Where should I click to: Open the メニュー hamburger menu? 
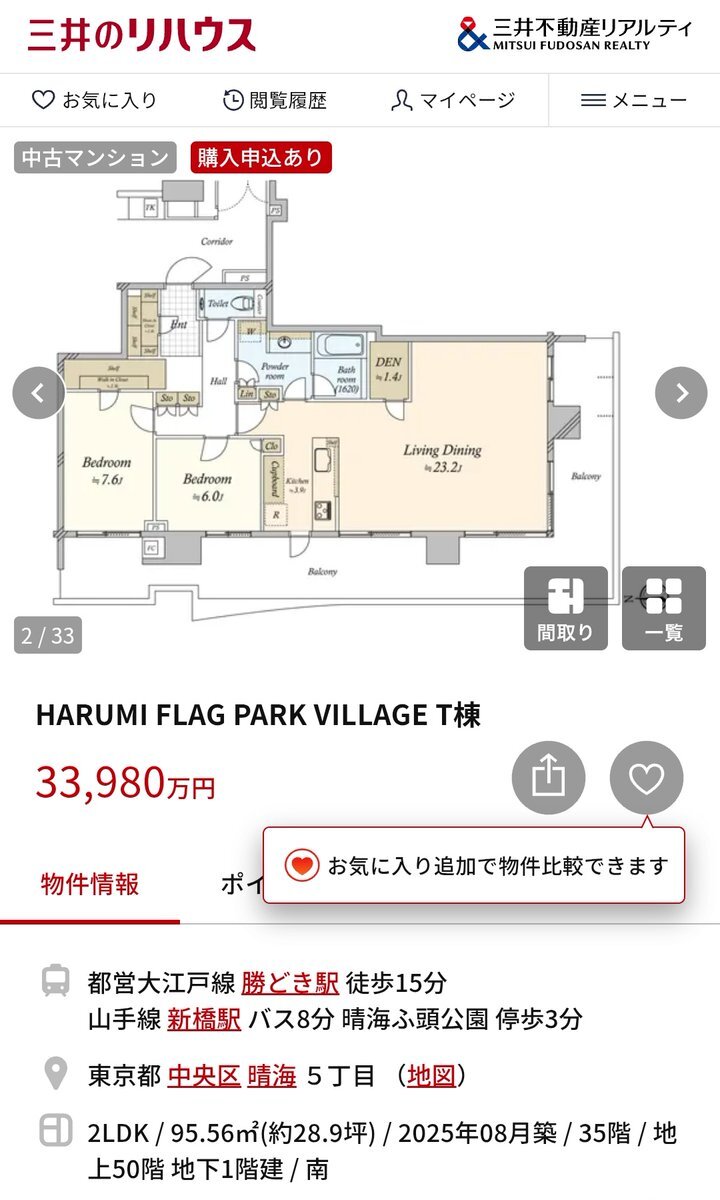tap(634, 100)
